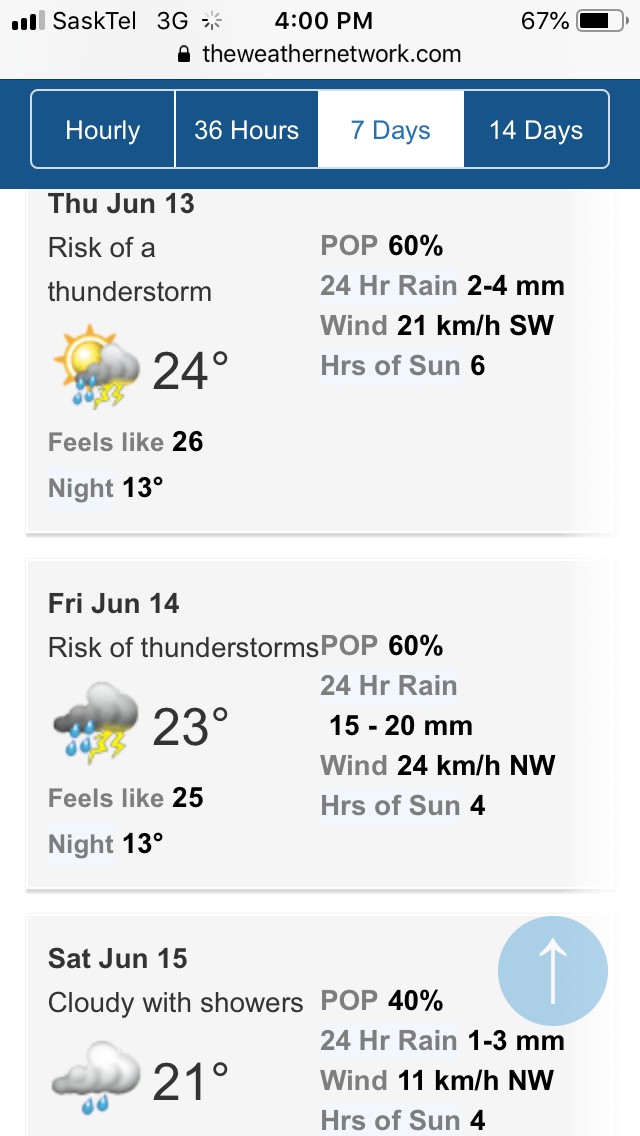The width and height of the screenshot is (640, 1136).
Task: Tap the scroll-to-top arrow button
Action: tap(552, 971)
